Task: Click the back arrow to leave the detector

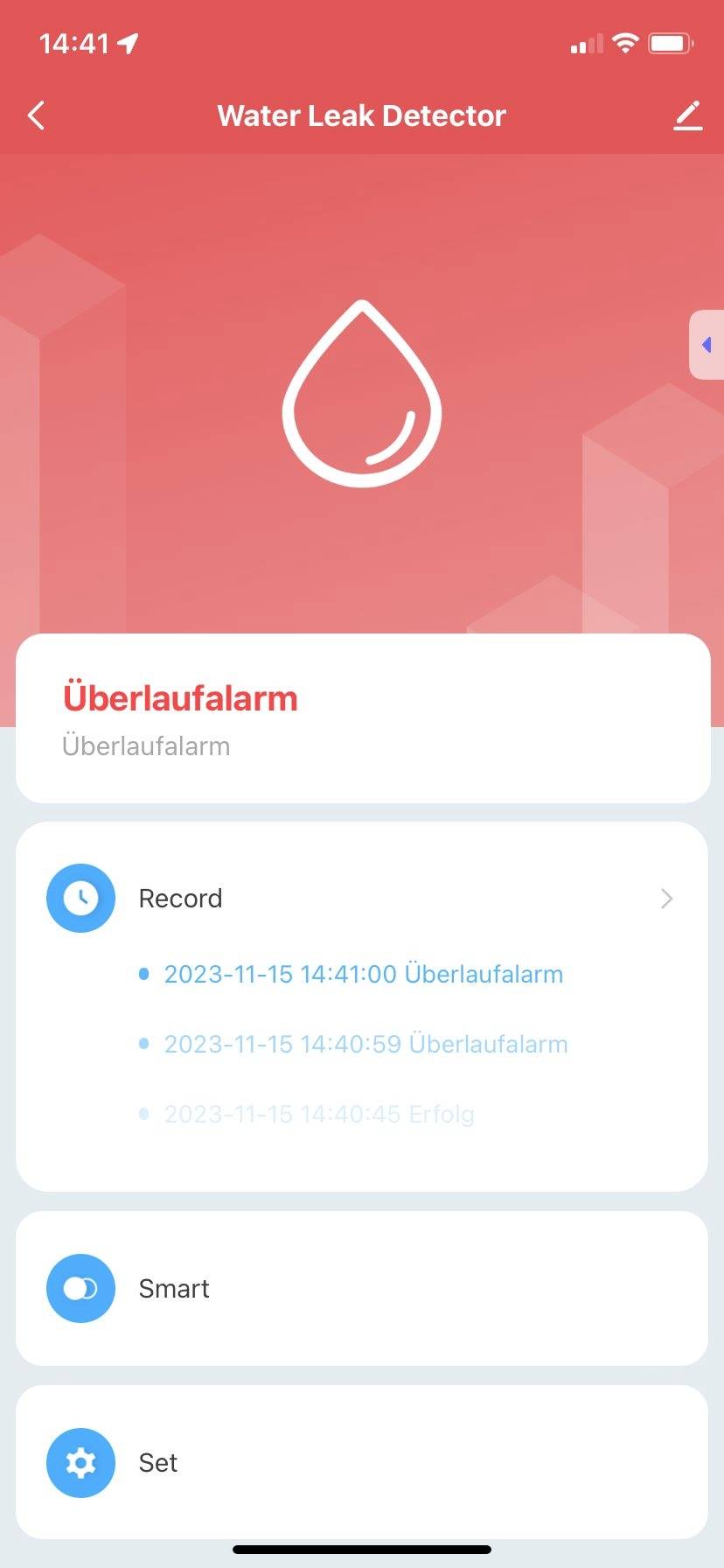Action: coord(36,115)
